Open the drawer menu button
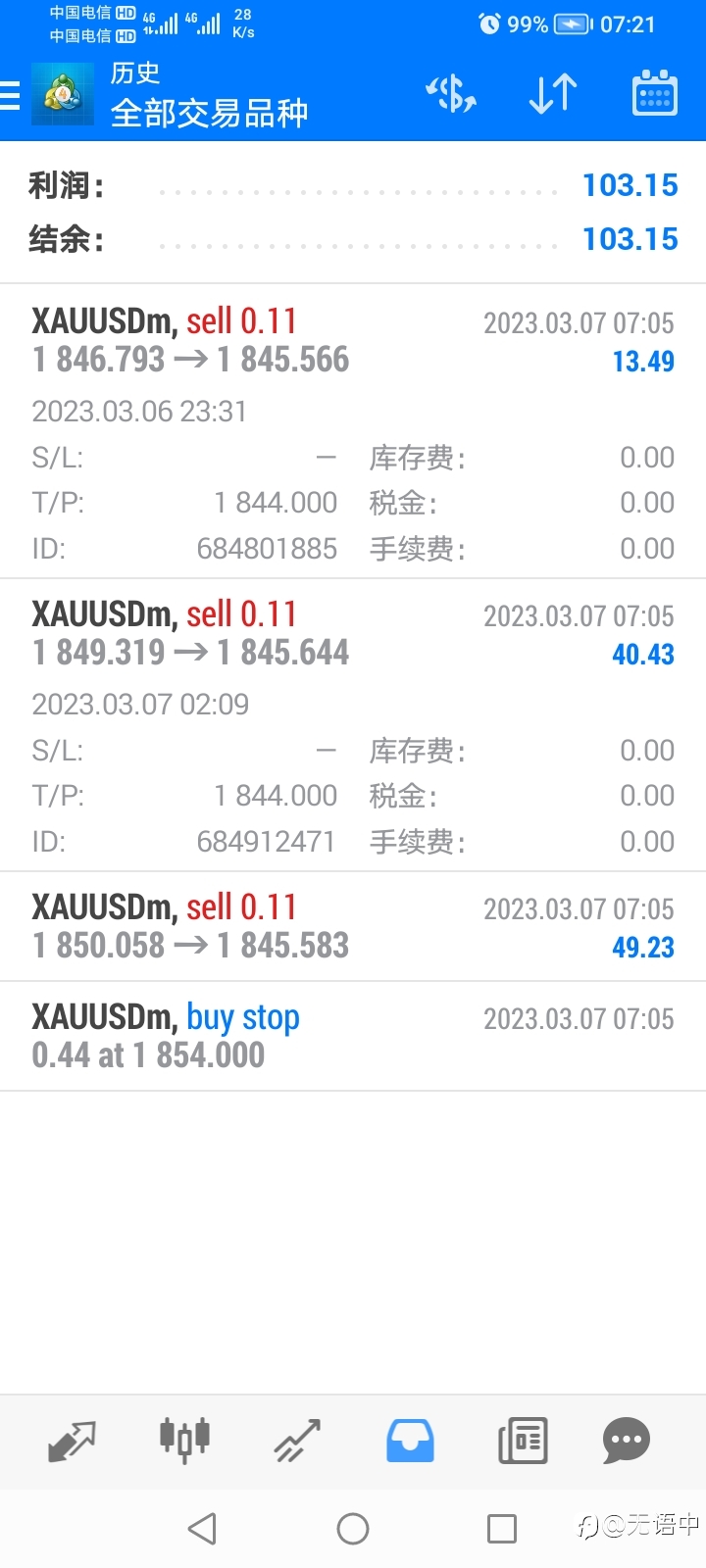 [x=10, y=95]
